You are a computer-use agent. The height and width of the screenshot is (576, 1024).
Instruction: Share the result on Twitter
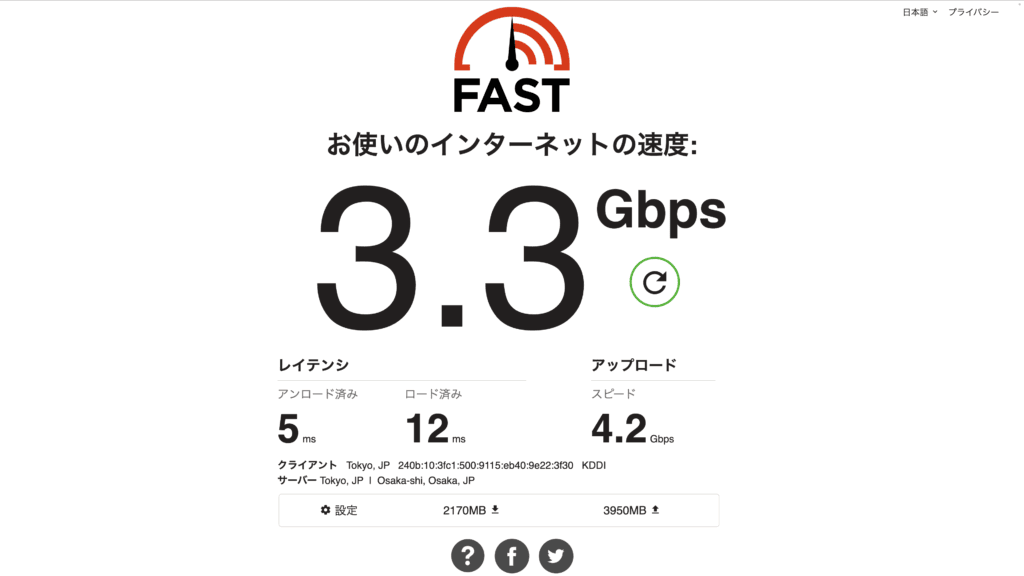[556, 556]
